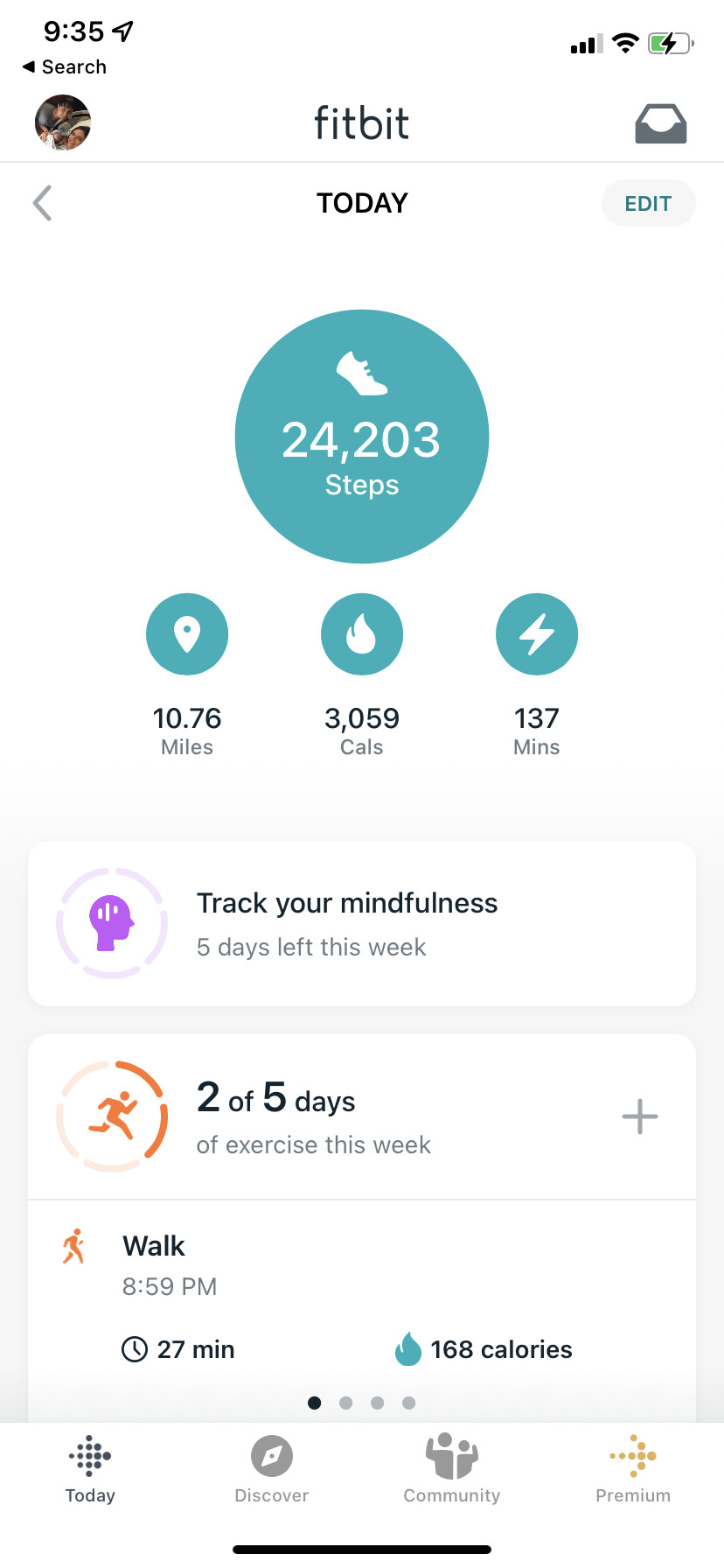
Task: Open the profile avatar
Action: [63, 122]
